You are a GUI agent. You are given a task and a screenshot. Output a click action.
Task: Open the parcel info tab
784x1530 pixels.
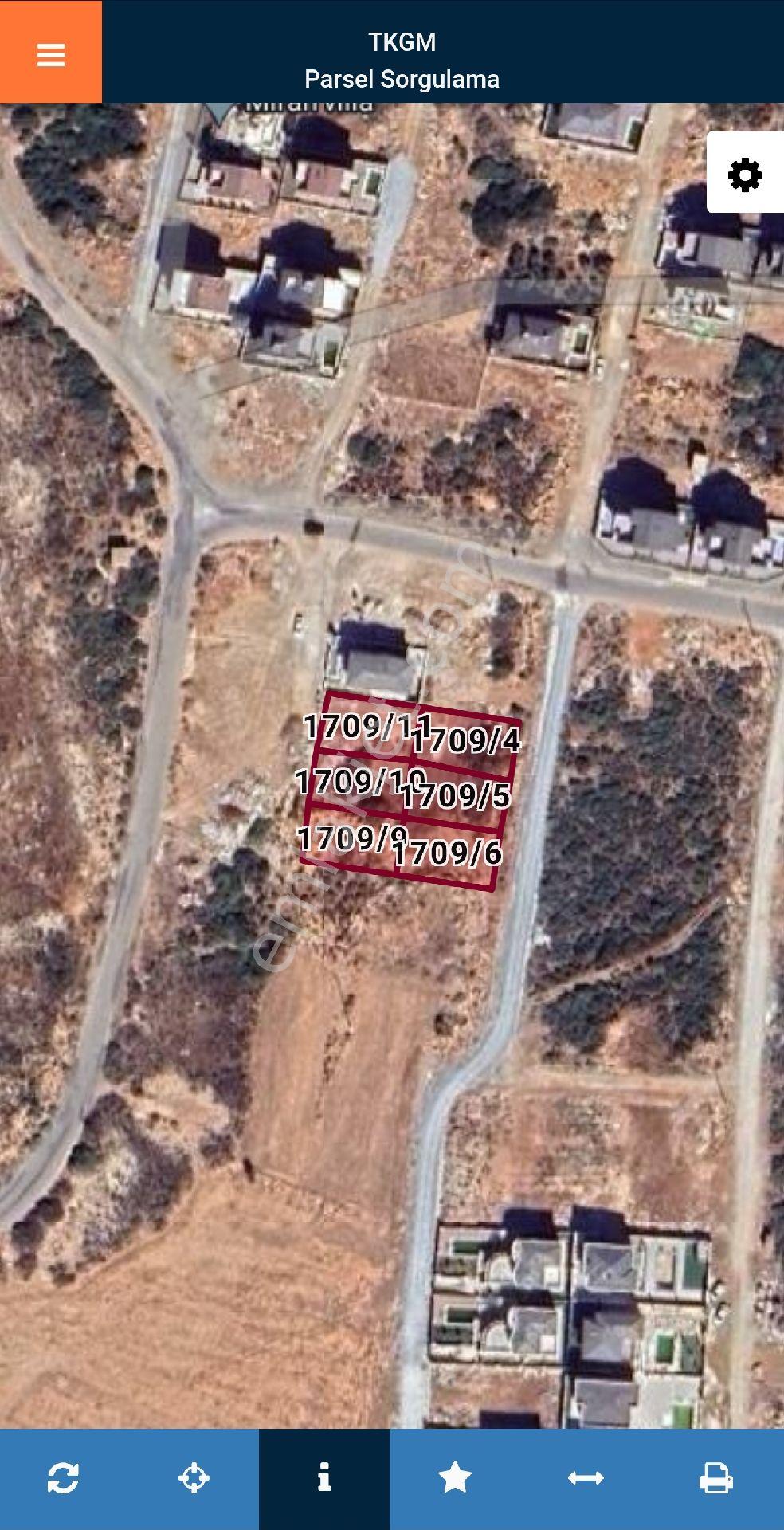pos(323,1478)
